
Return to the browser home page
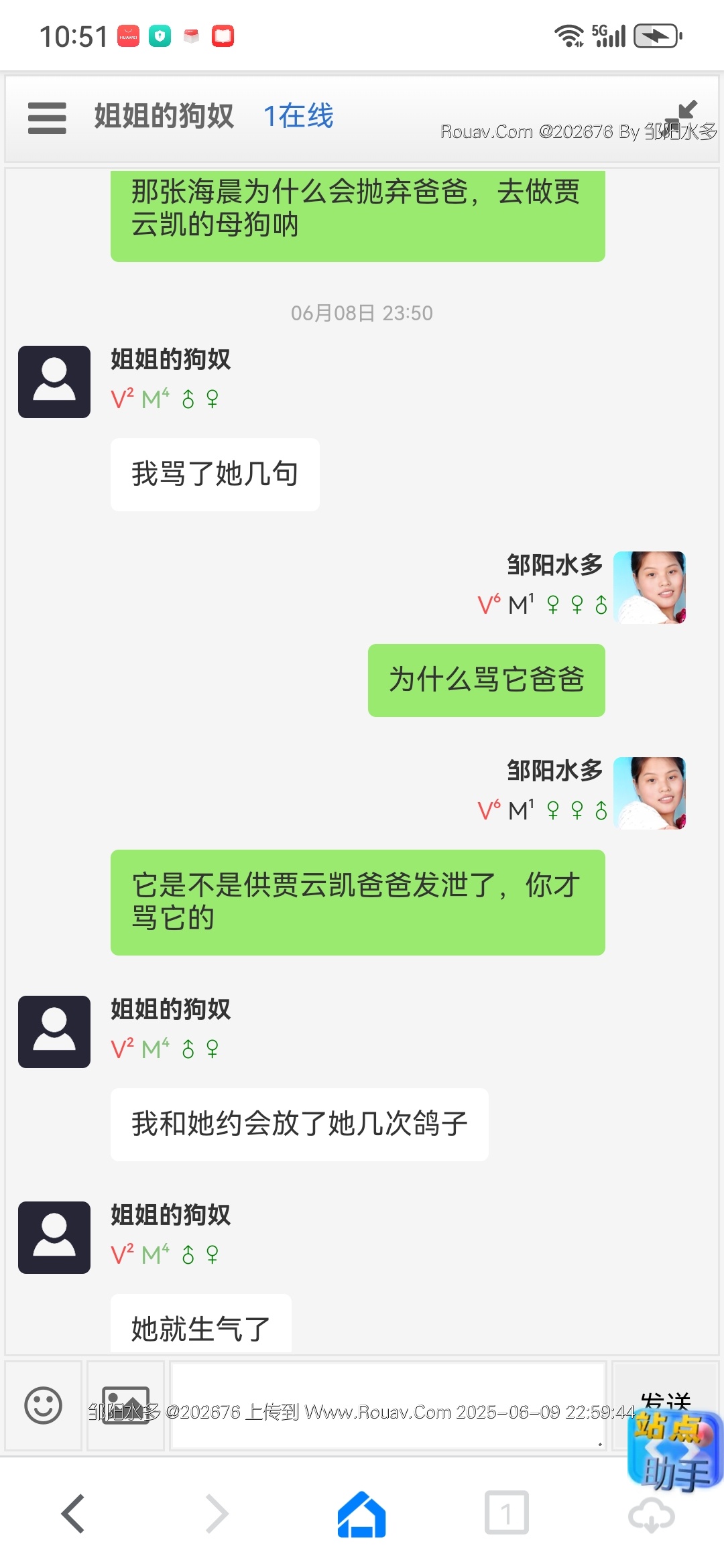tap(362, 1513)
